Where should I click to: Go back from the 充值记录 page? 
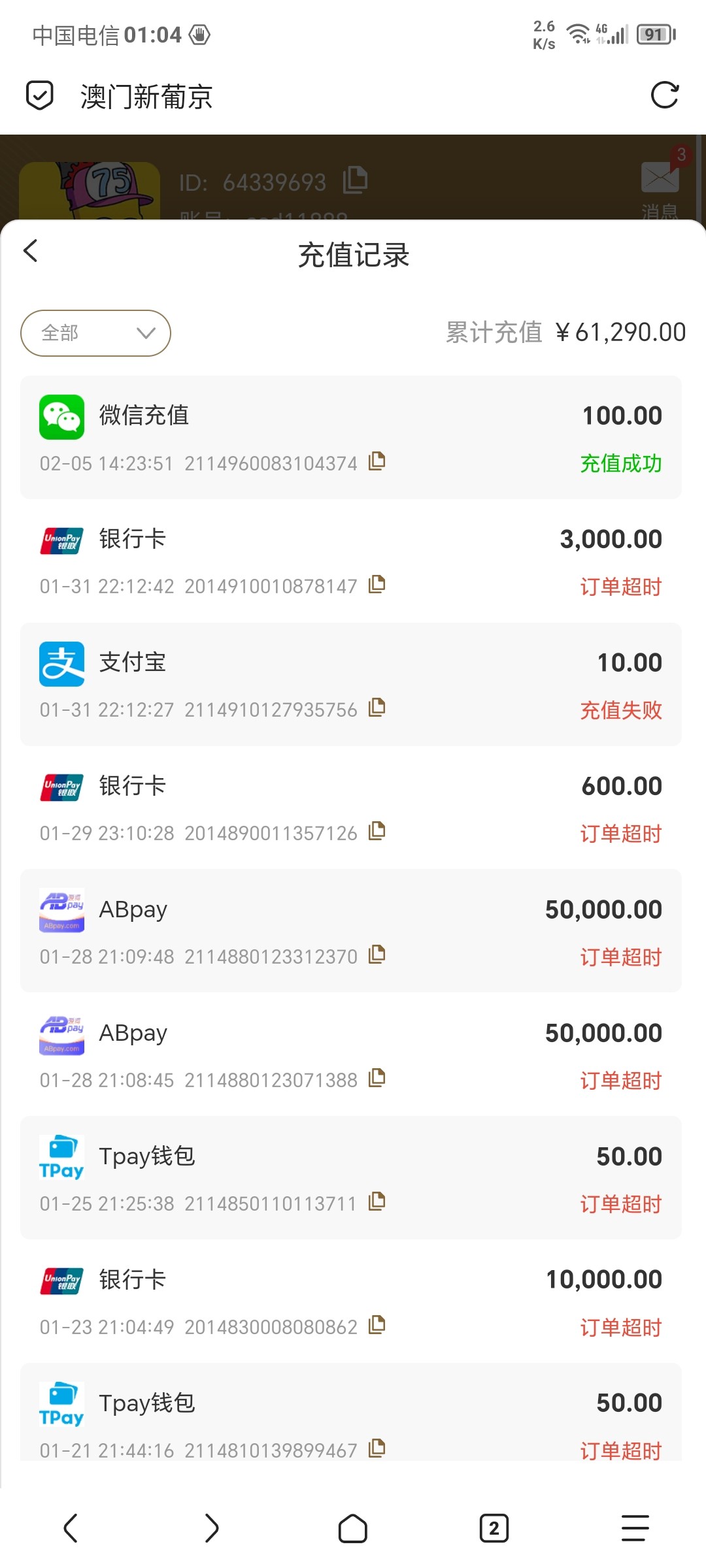pos(31,251)
